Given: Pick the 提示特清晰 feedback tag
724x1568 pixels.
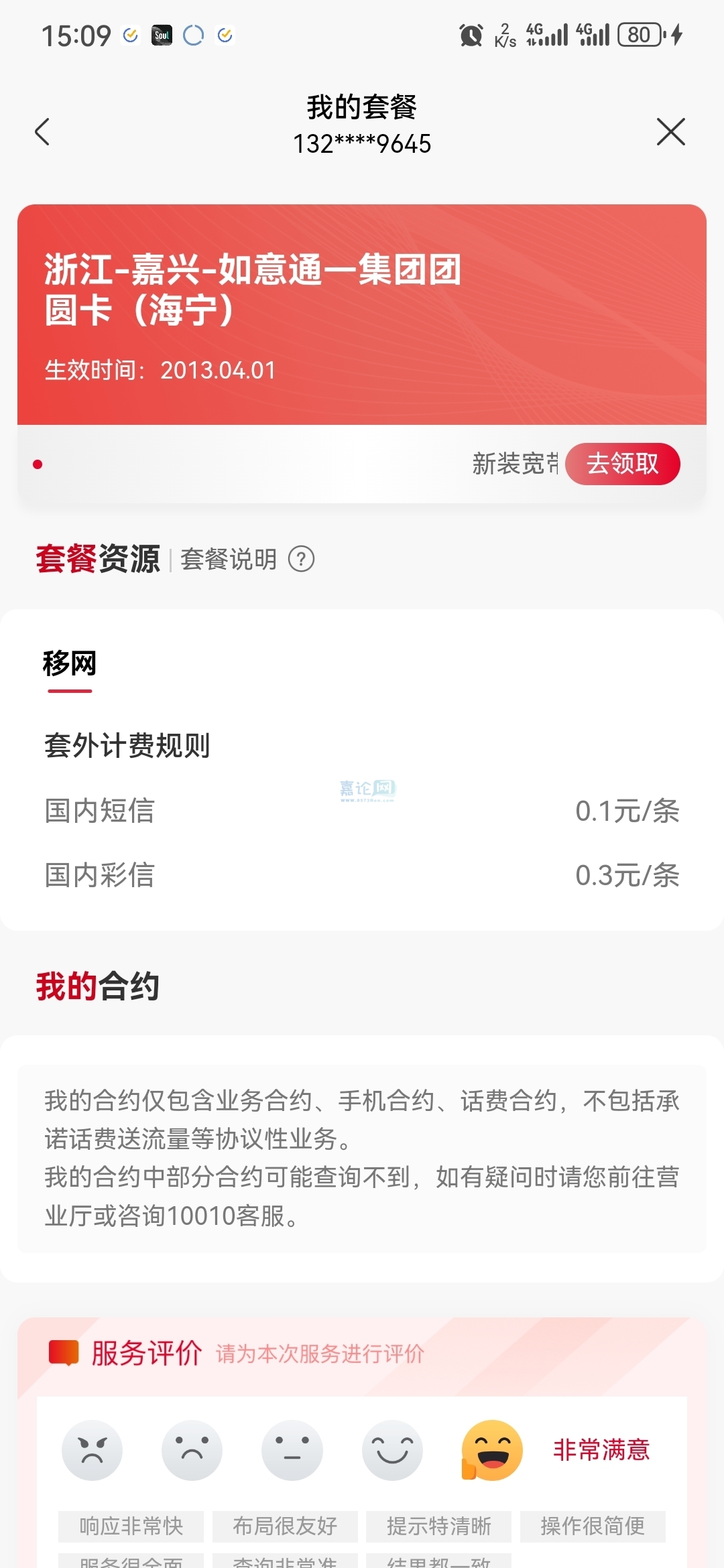Looking at the screenshot, I should 439,1526.
